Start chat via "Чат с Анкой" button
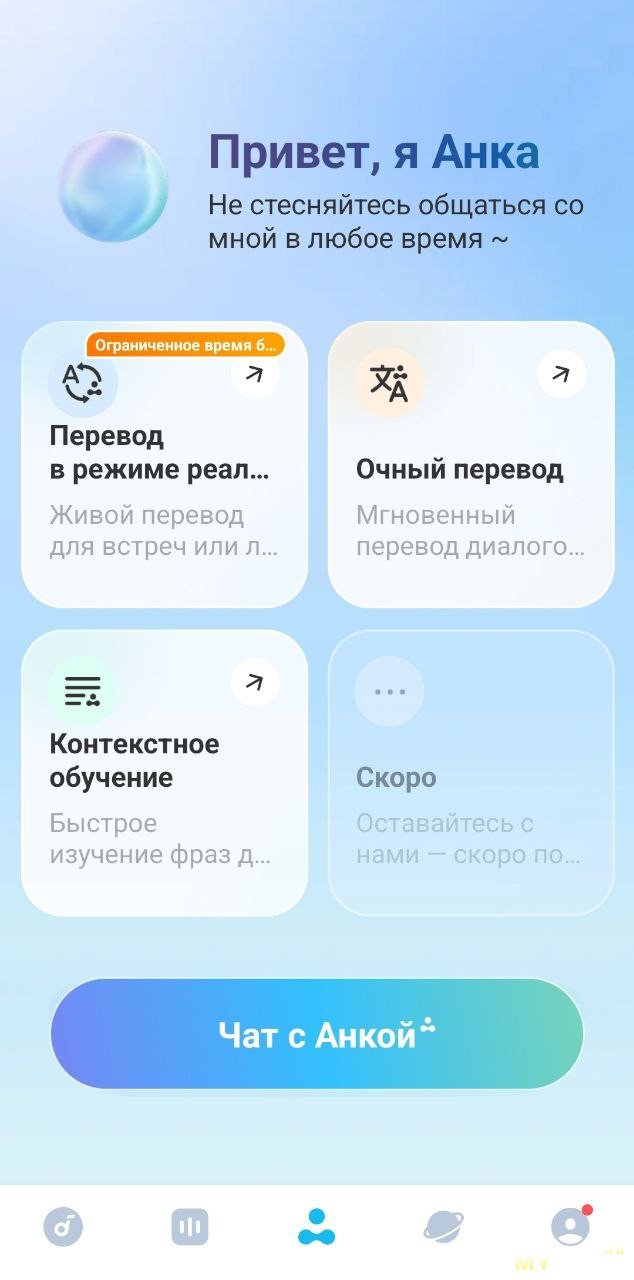Image resolution: width=634 pixels, height=1280 pixels. click(317, 1034)
